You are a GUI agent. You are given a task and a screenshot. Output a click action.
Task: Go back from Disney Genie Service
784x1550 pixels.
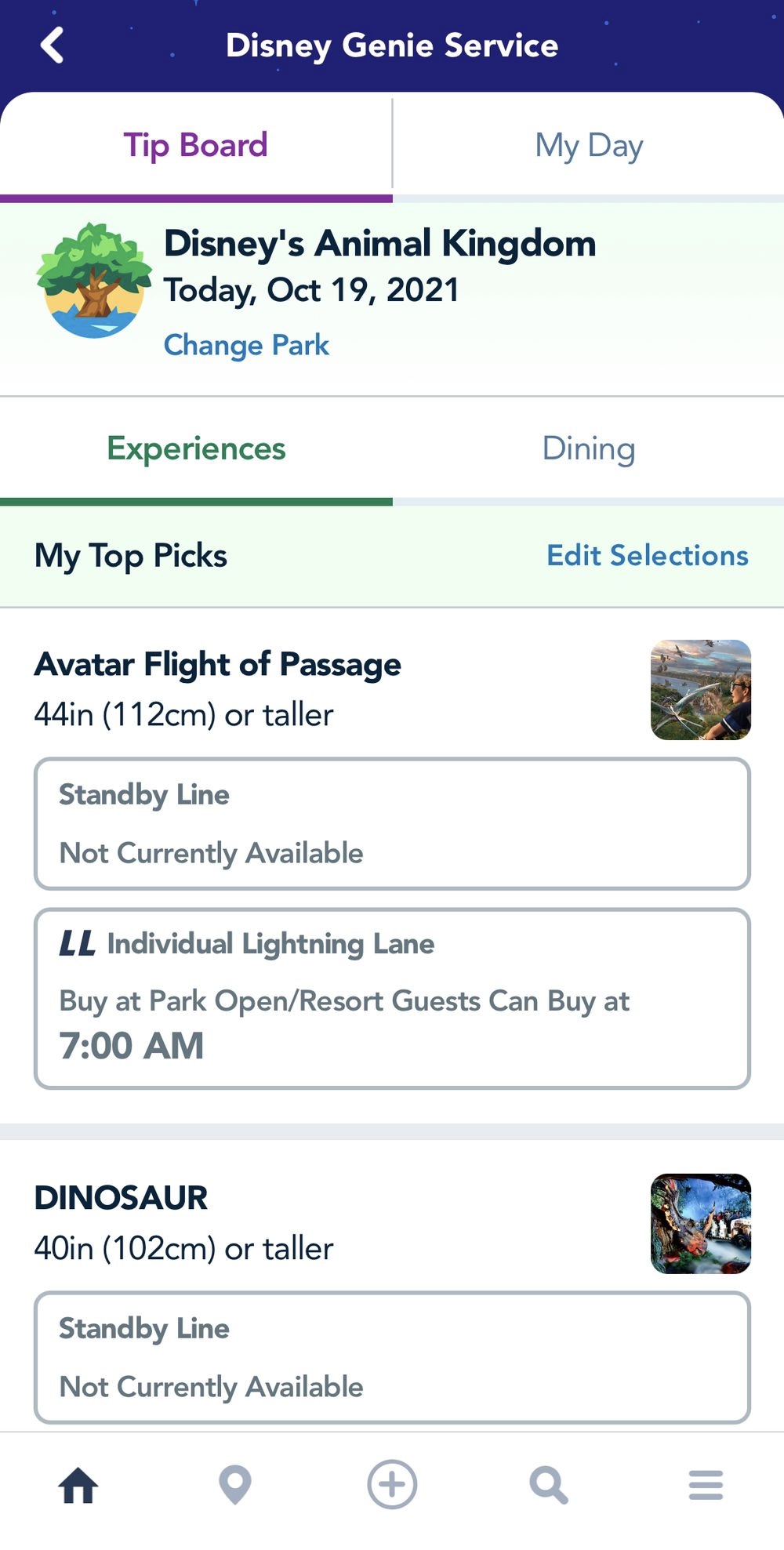[x=52, y=45]
